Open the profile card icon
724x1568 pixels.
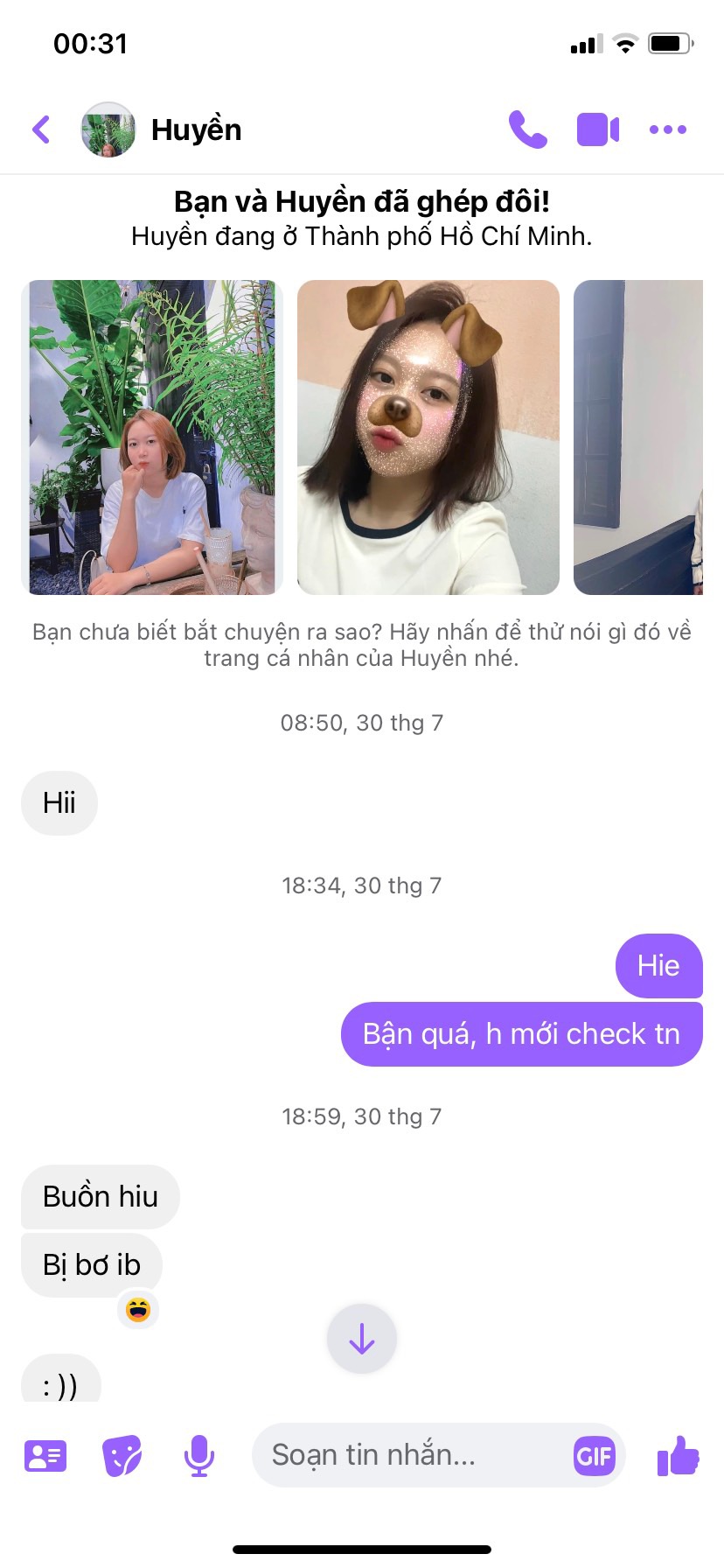45,1456
